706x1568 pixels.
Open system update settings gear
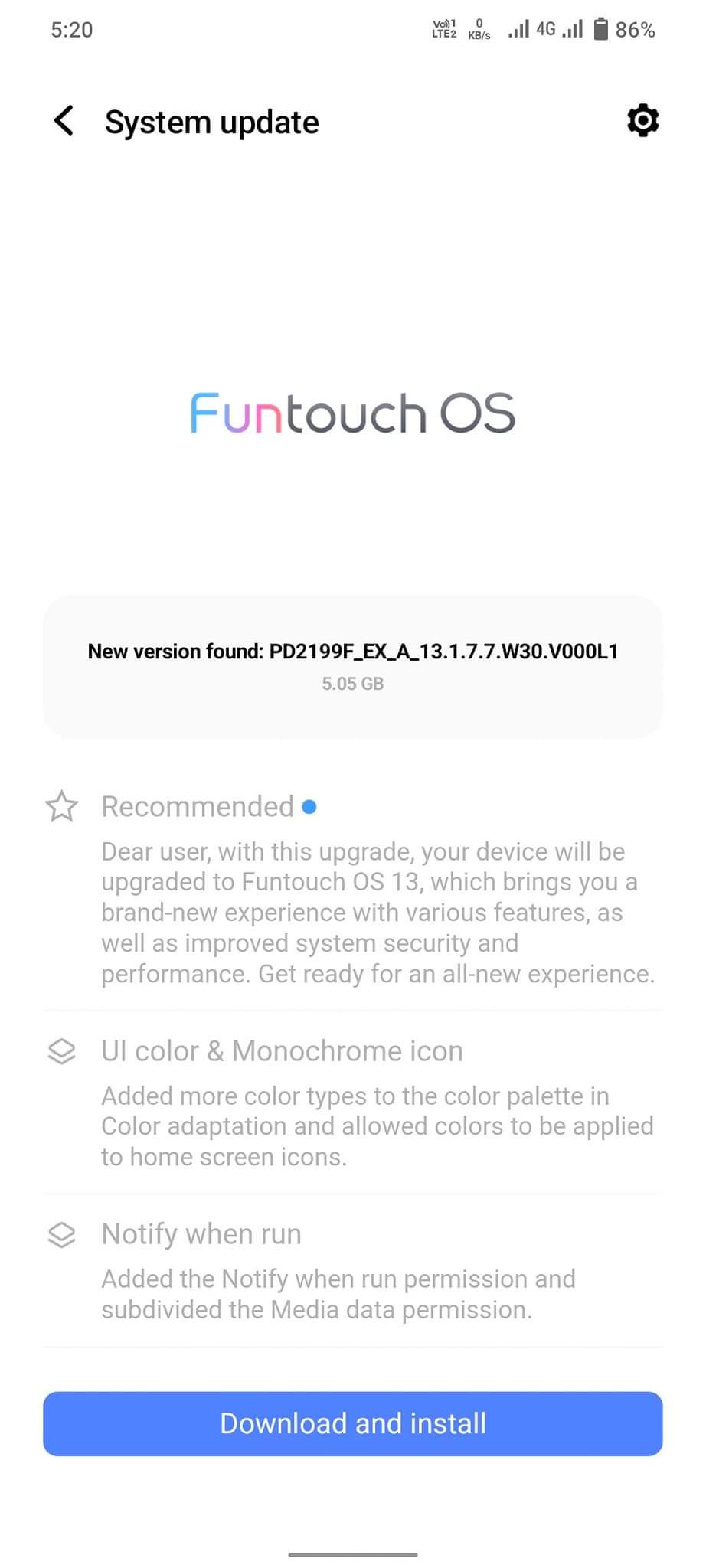pos(642,121)
